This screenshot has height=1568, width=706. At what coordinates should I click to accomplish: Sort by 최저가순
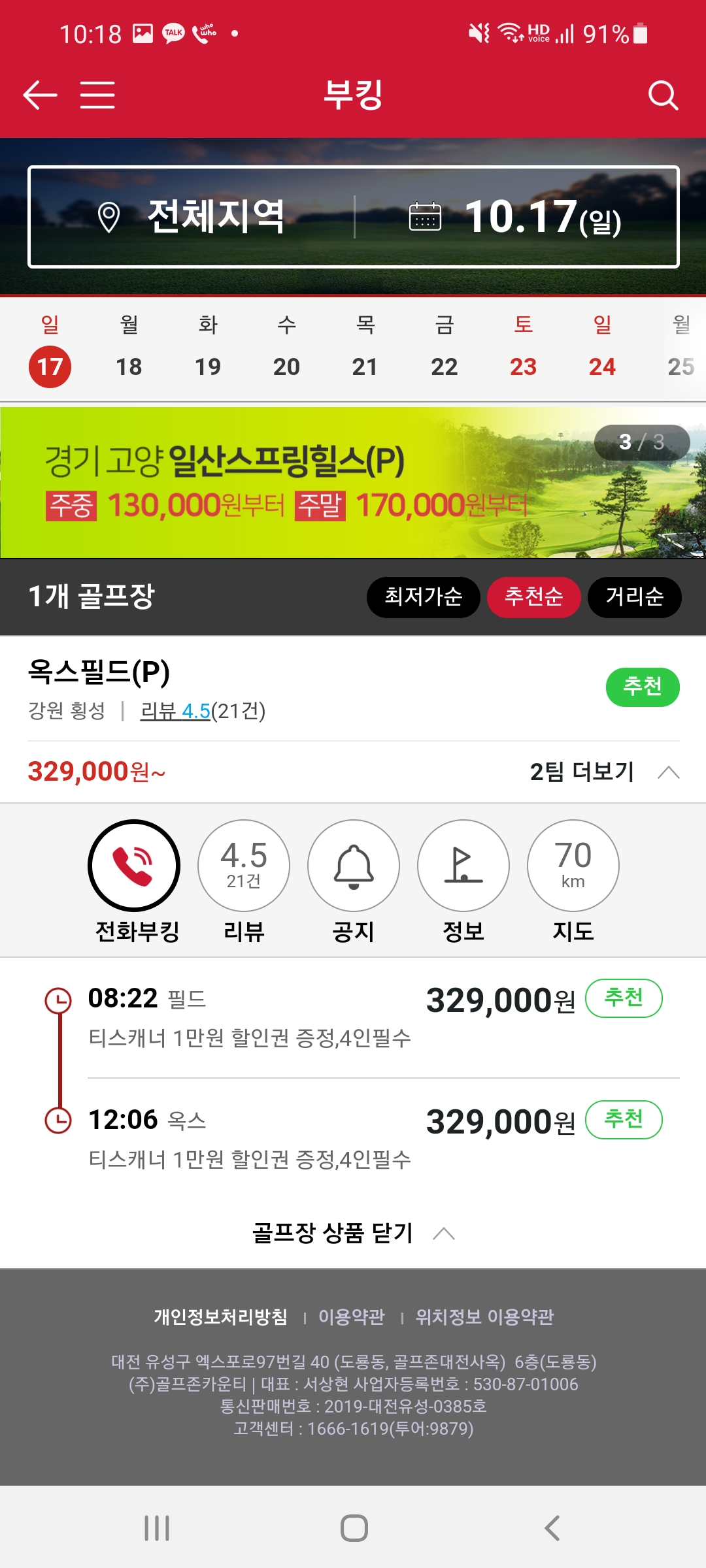tap(423, 596)
